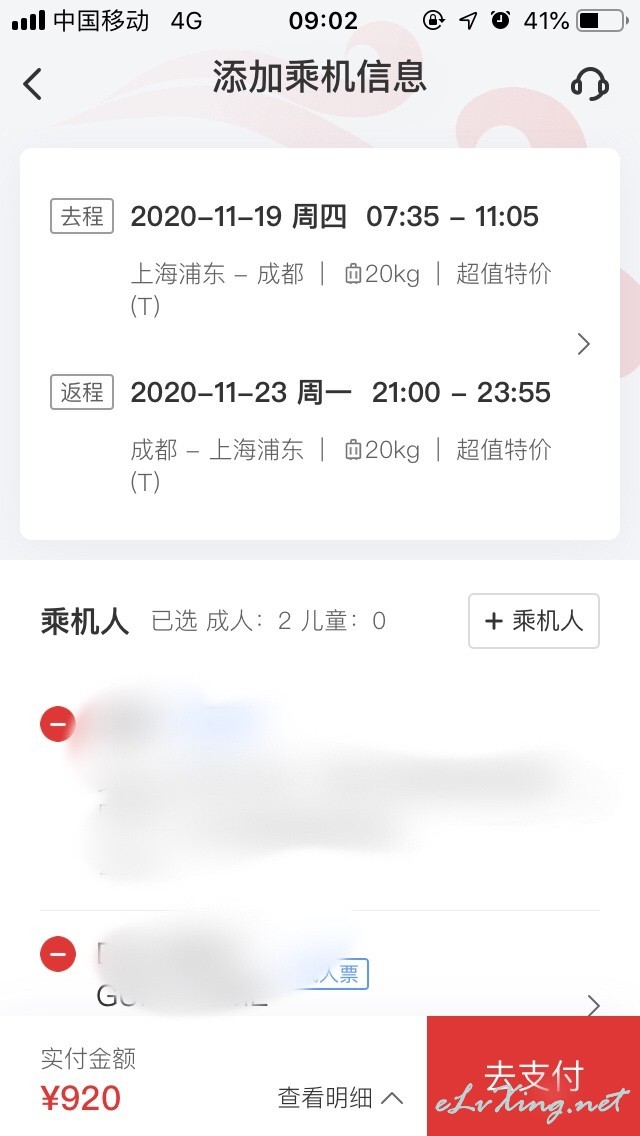640x1136 pixels.
Task: Go back from 添加乘机信息 page
Action: (33, 83)
